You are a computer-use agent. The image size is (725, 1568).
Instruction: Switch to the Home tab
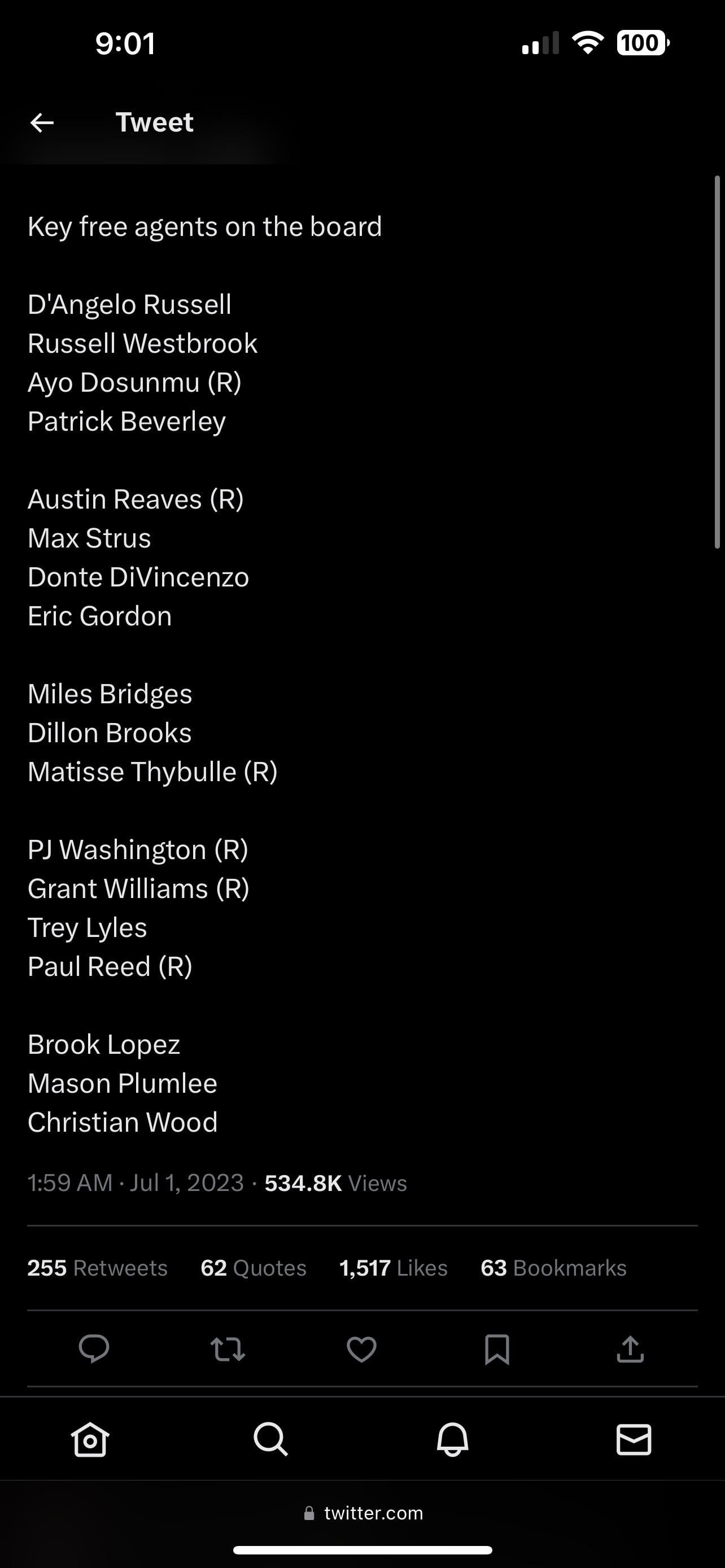90,1439
